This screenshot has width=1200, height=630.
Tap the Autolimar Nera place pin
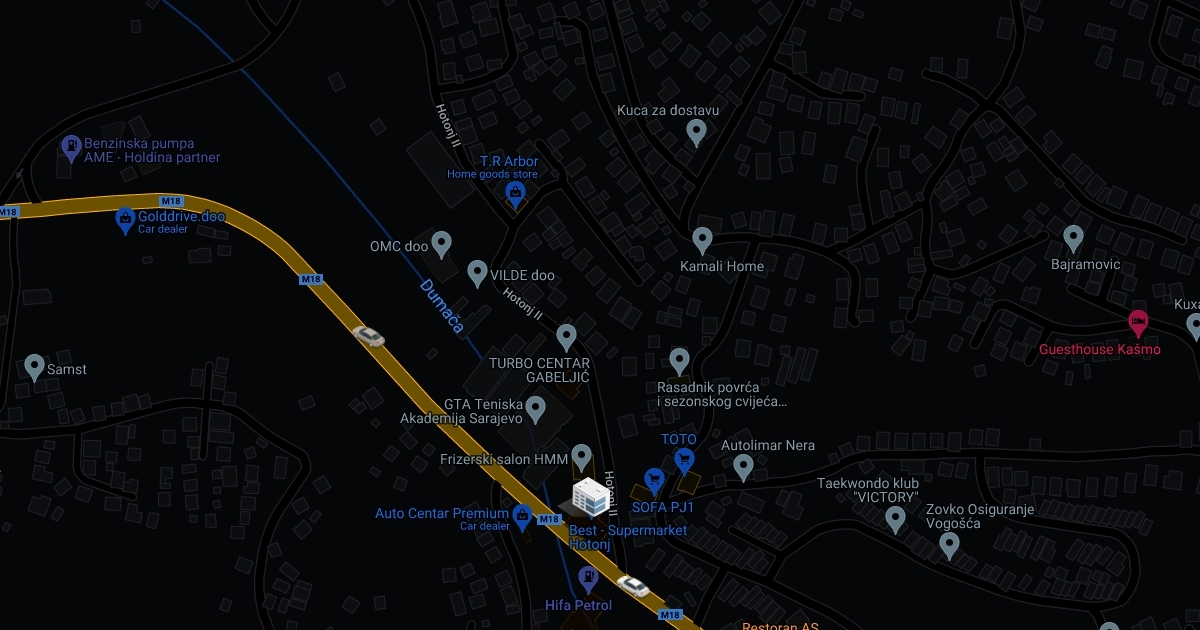(x=743, y=466)
